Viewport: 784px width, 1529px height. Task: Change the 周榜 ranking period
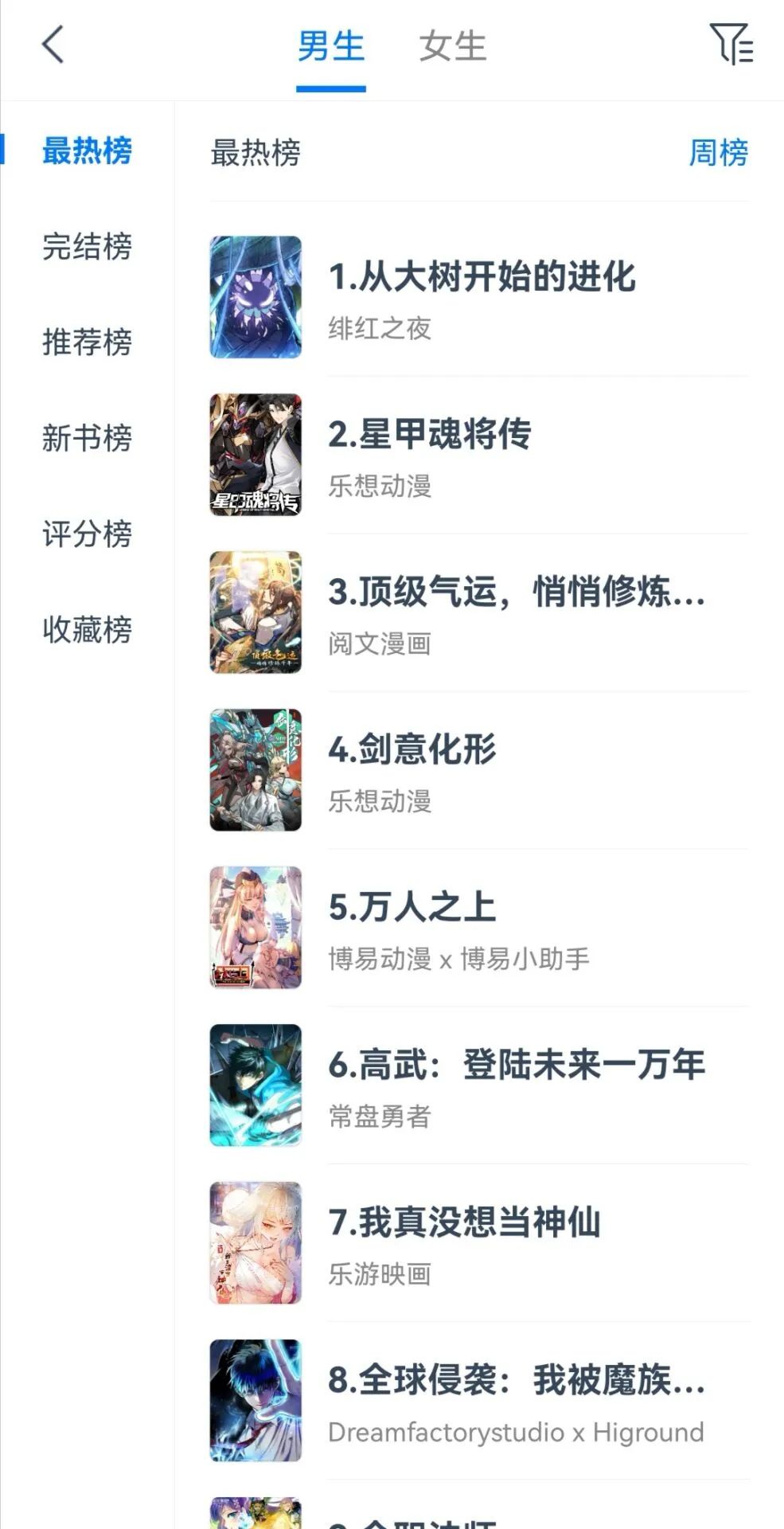[x=718, y=152]
